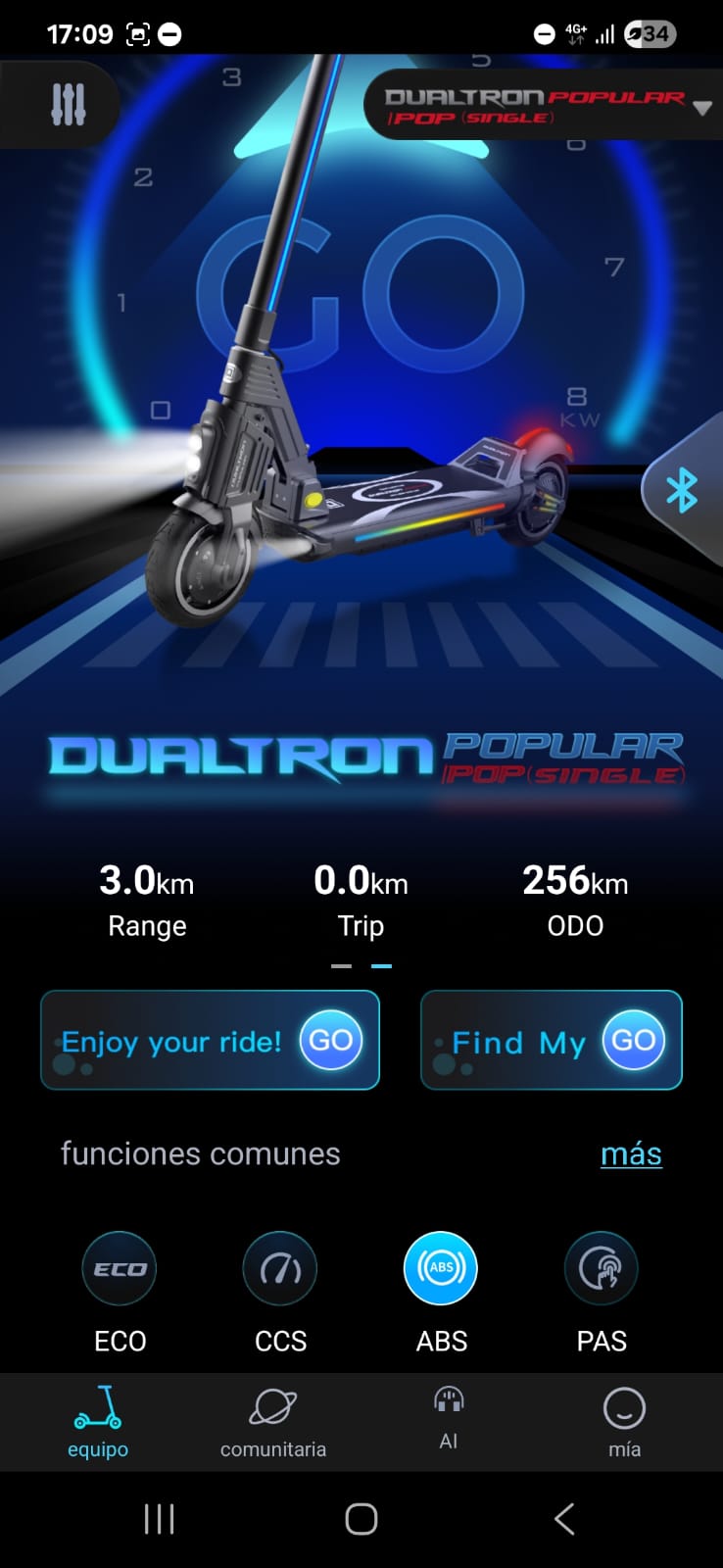Expand the Dualtron Popular model dropdown

click(701, 108)
